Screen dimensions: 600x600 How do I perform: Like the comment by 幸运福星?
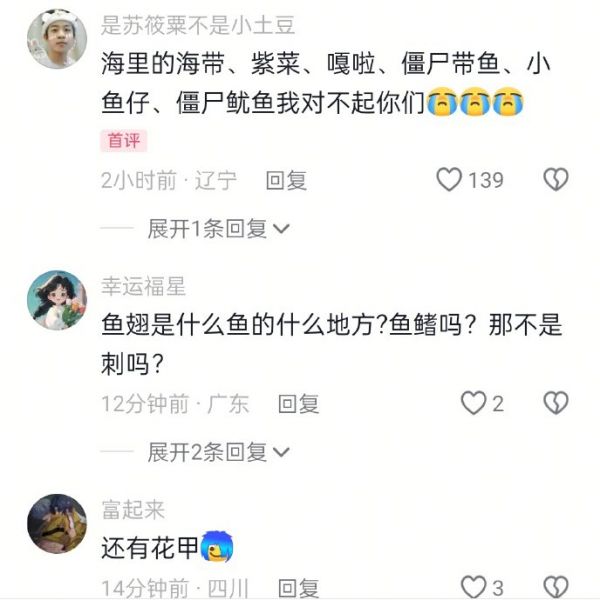[472, 403]
